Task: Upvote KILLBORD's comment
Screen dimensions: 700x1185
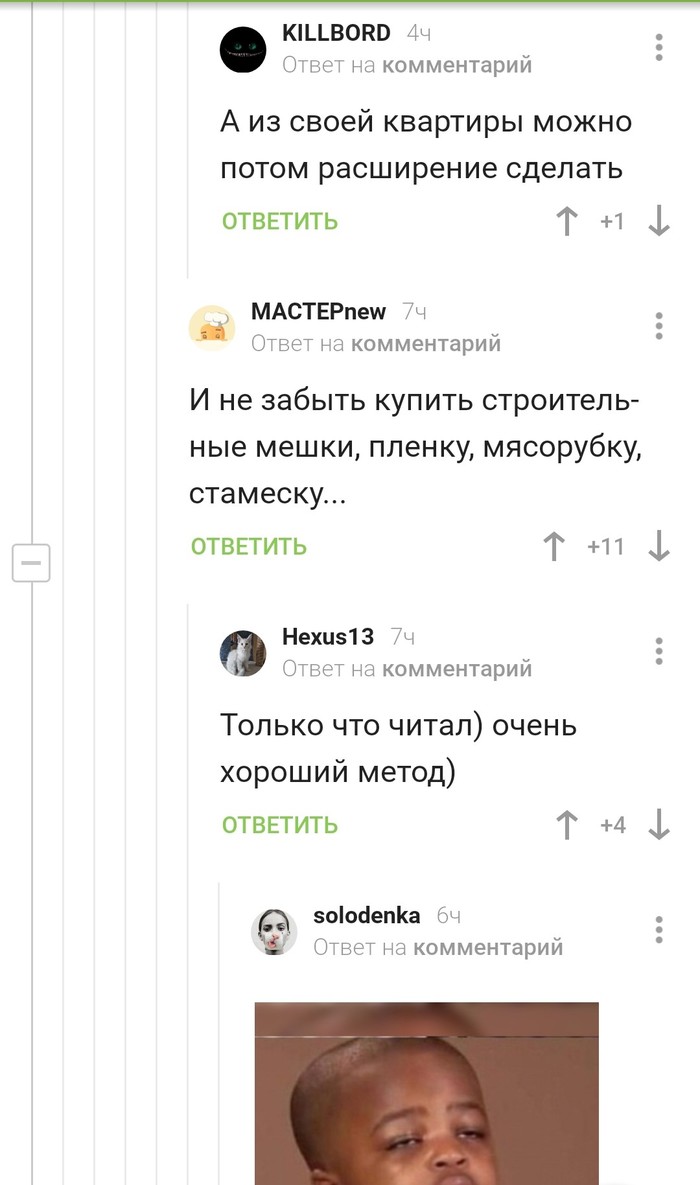Action: tap(568, 221)
